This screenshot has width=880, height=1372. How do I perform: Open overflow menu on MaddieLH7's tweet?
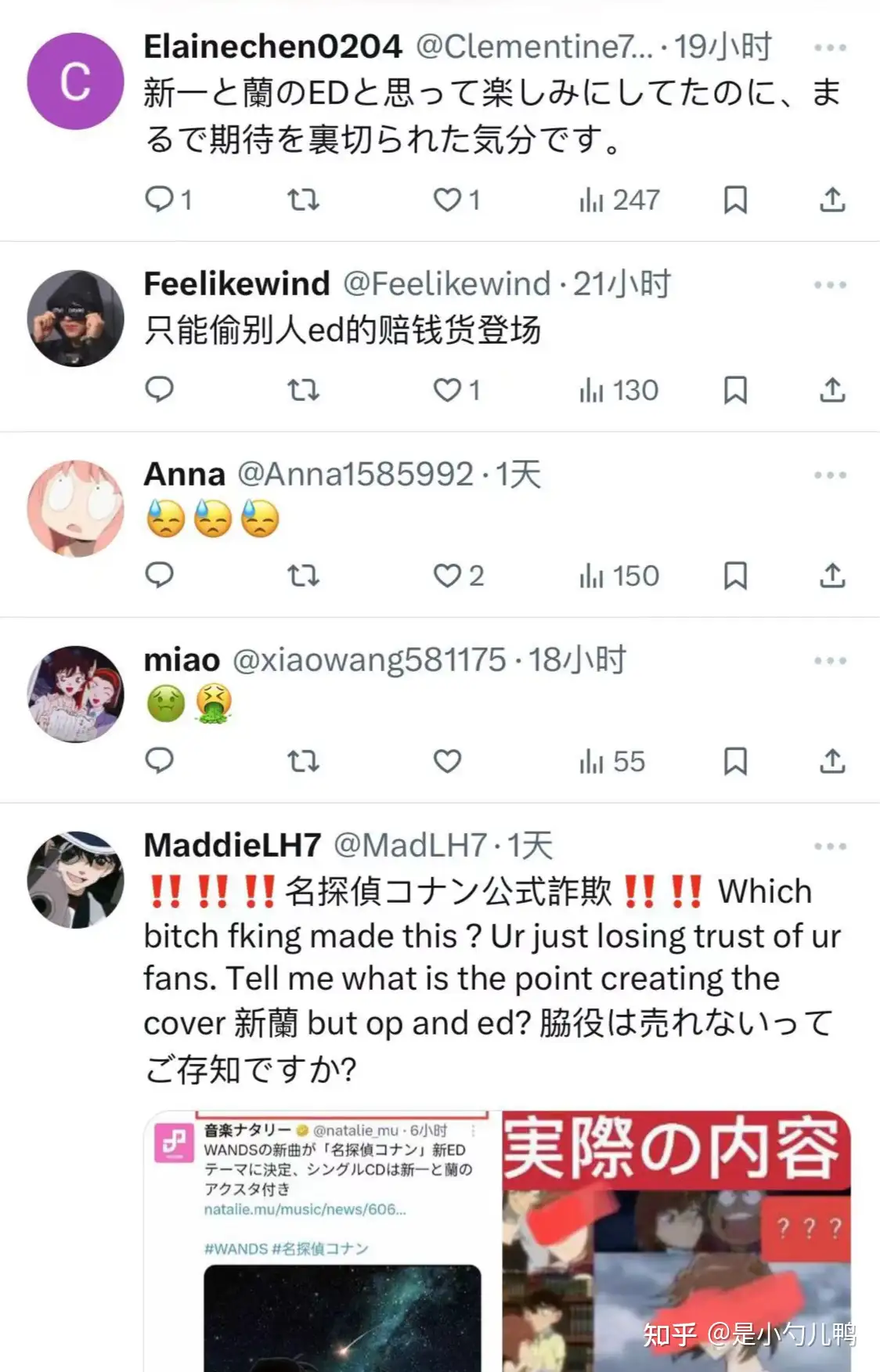click(x=830, y=847)
